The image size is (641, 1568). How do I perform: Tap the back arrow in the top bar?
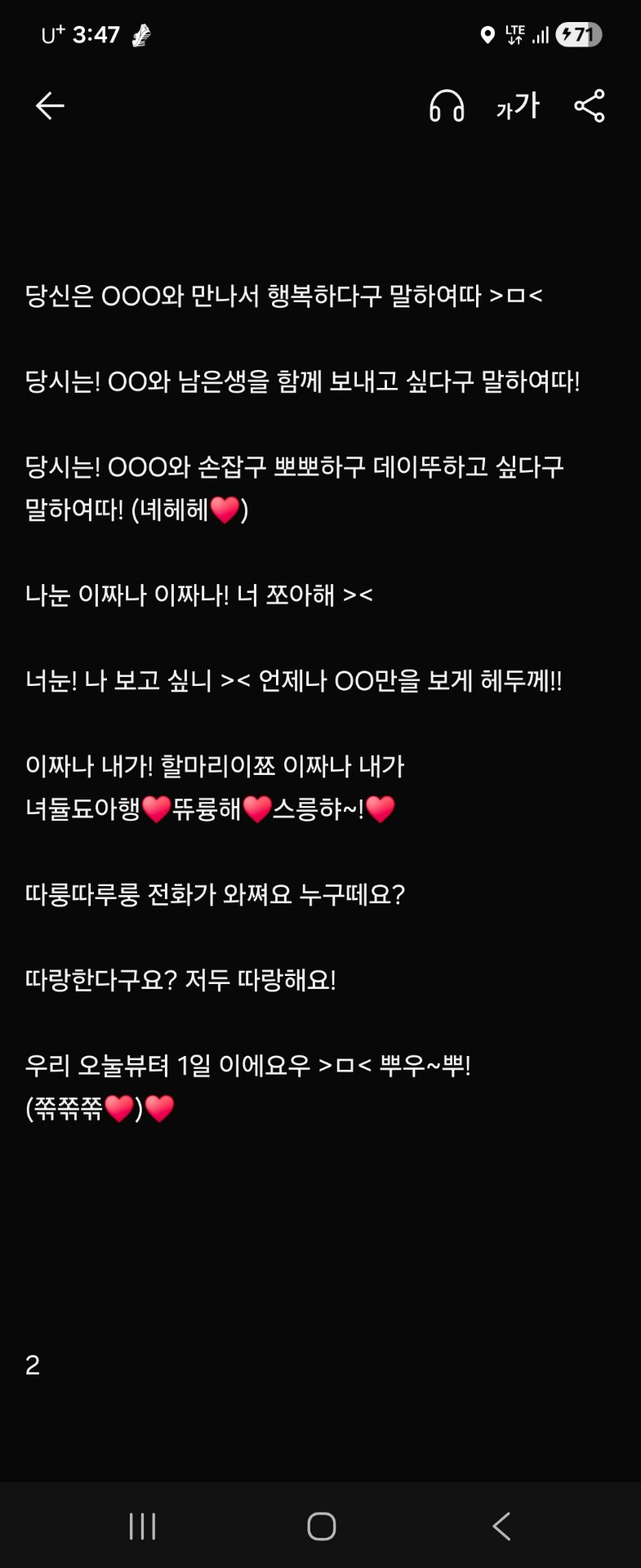[50, 105]
